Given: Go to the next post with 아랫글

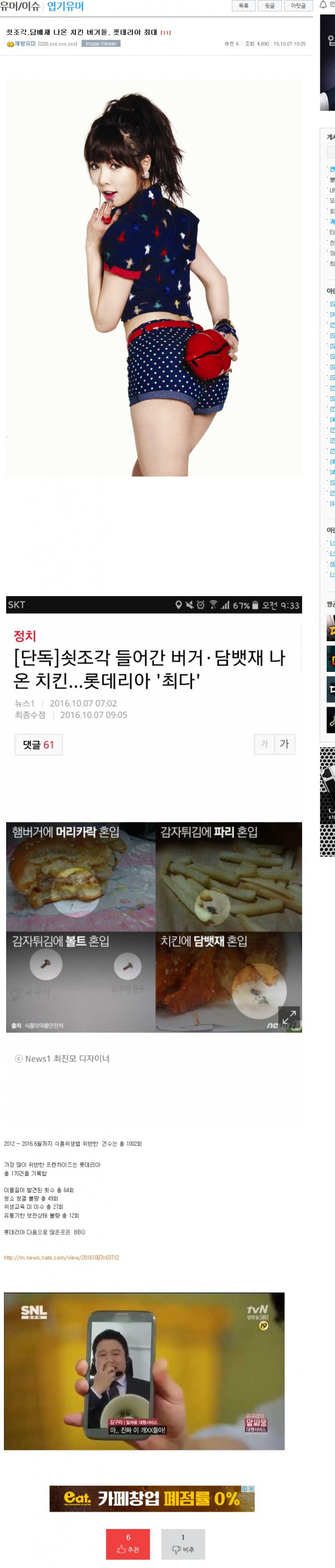Looking at the screenshot, I should [298, 6].
